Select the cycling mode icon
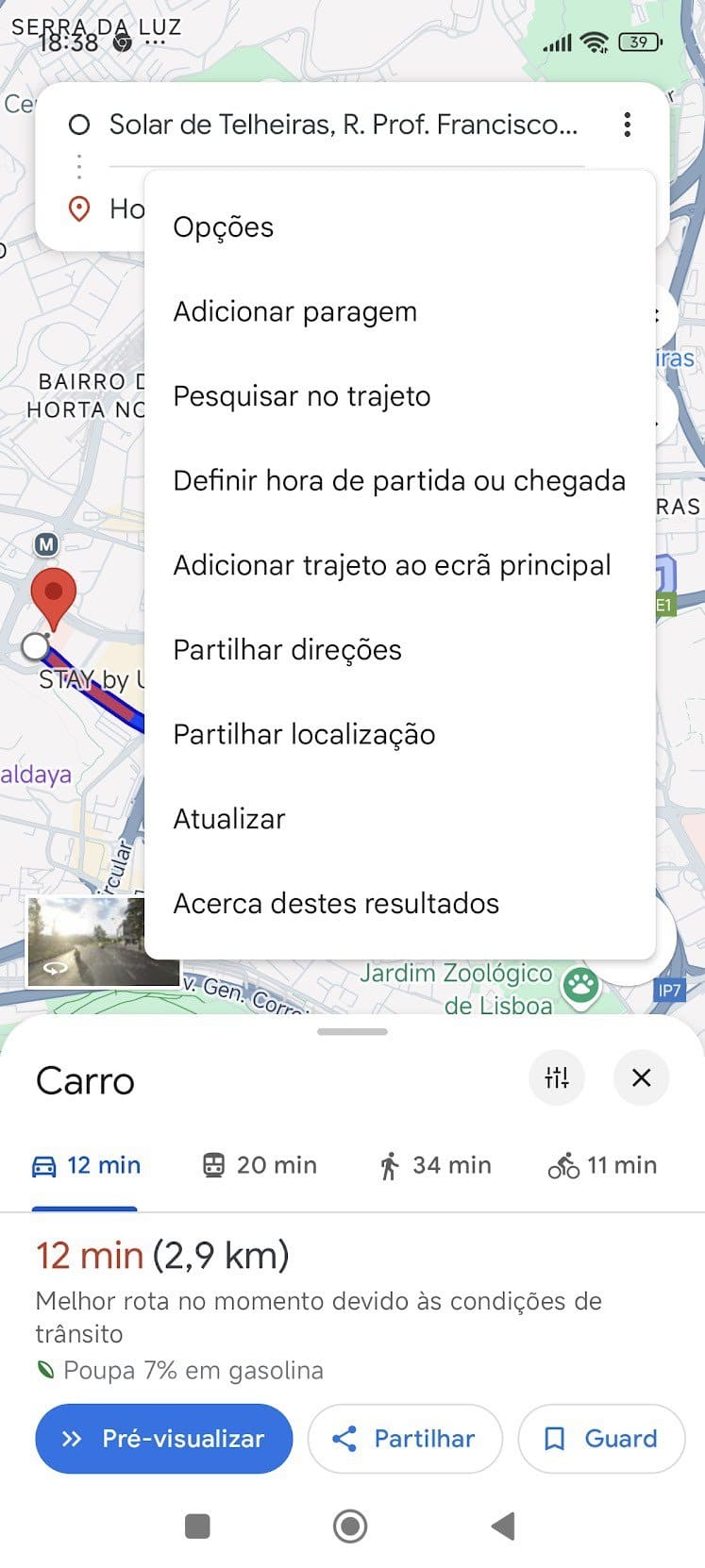Image resolution: width=705 pixels, height=1568 pixels. tap(563, 1165)
